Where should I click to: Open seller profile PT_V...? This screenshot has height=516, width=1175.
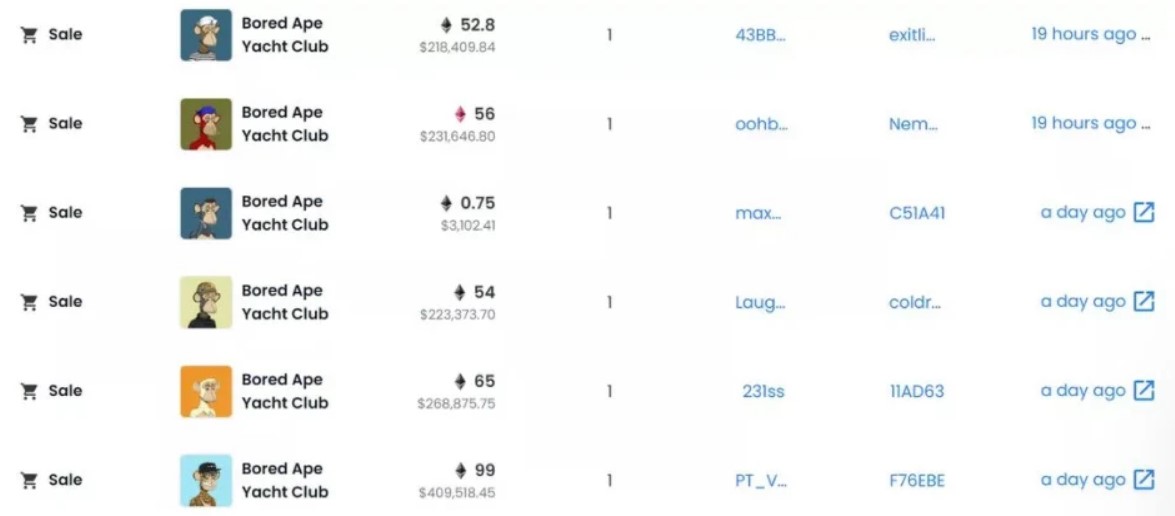[x=760, y=480]
